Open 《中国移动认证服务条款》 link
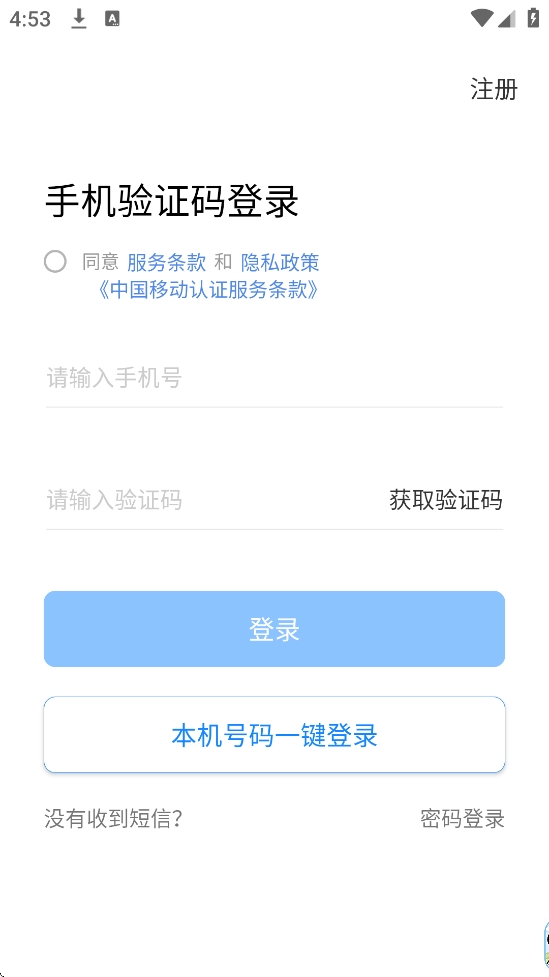549x977 pixels. 208,290
